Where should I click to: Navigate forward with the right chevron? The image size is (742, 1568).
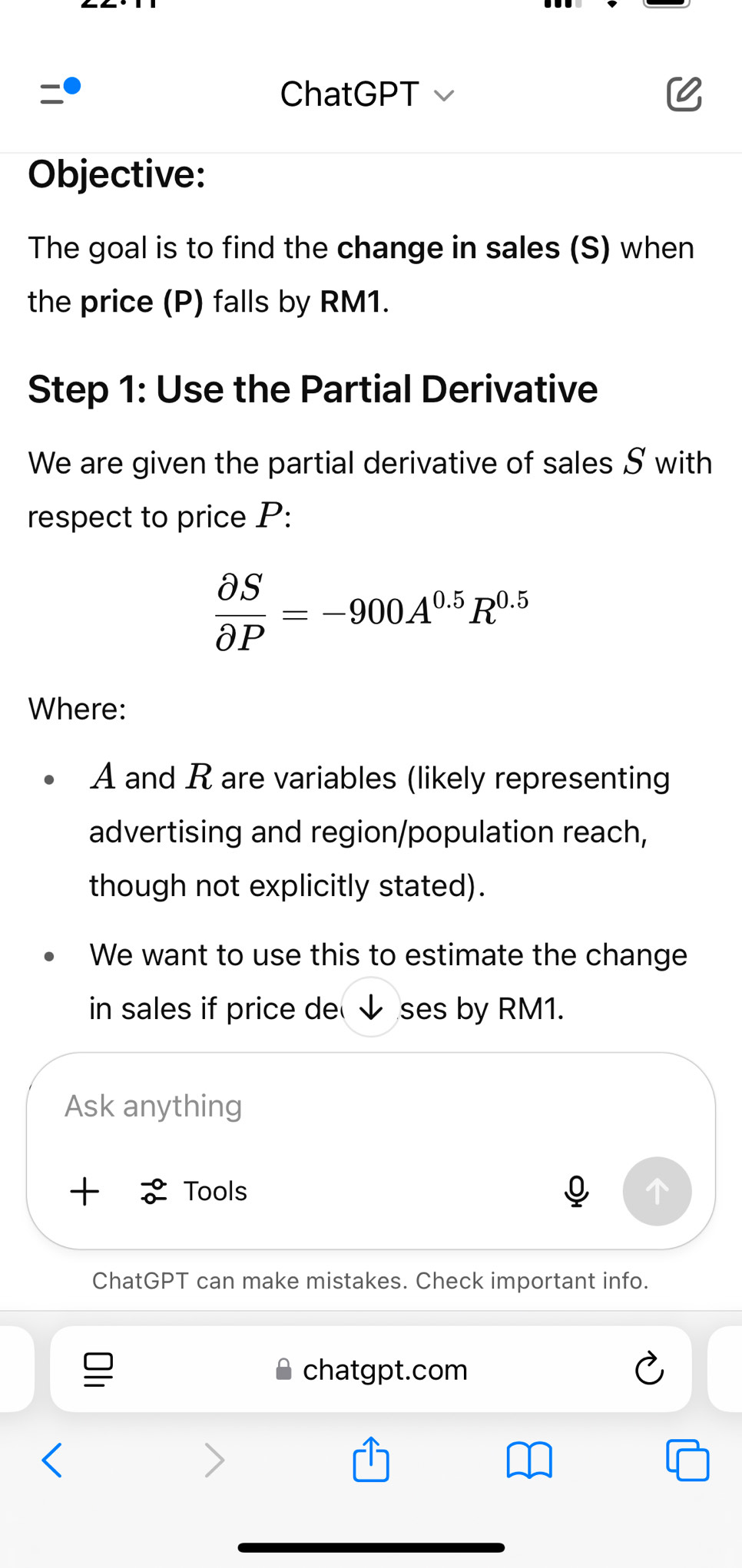click(x=214, y=1460)
